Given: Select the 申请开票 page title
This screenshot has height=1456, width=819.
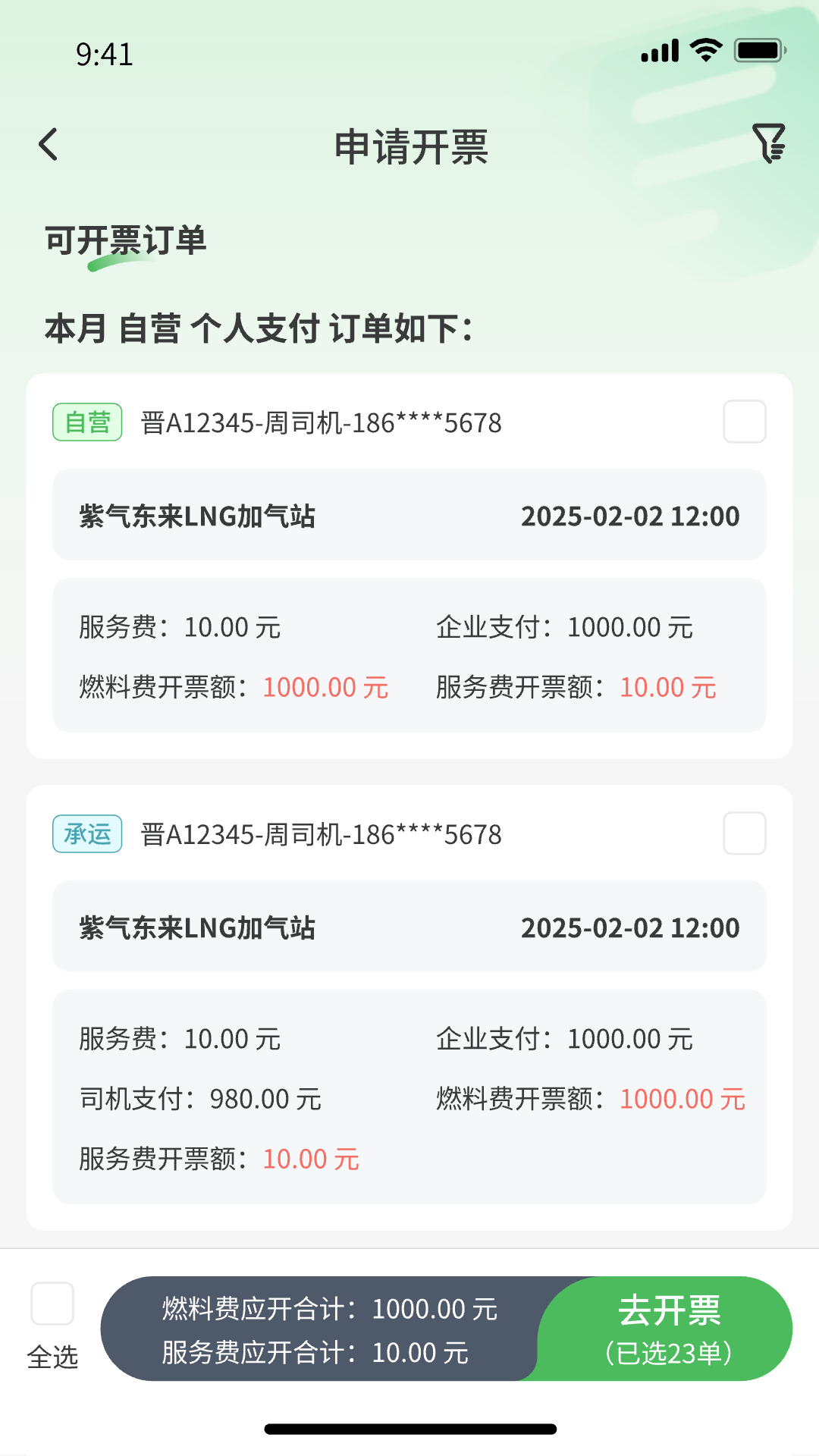Looking at the screenshot, I should pyautogui.click(x=409, y=147).
